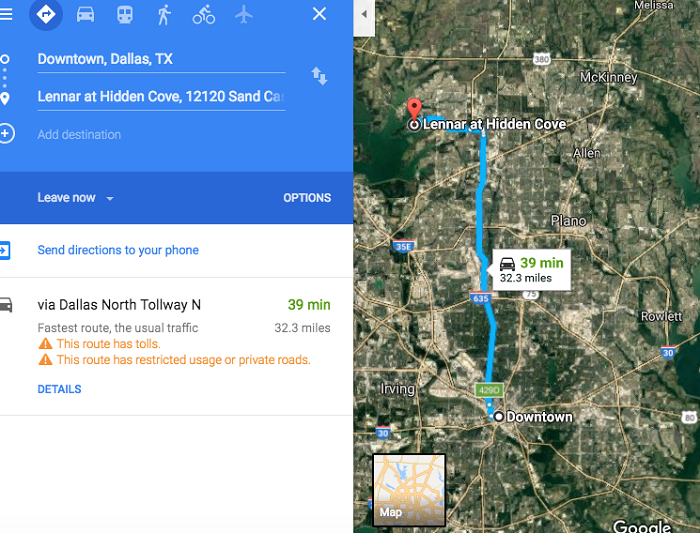This screenshot has height=533, width=700.
Task: Switch to flights mode
Action: (244, 14)
